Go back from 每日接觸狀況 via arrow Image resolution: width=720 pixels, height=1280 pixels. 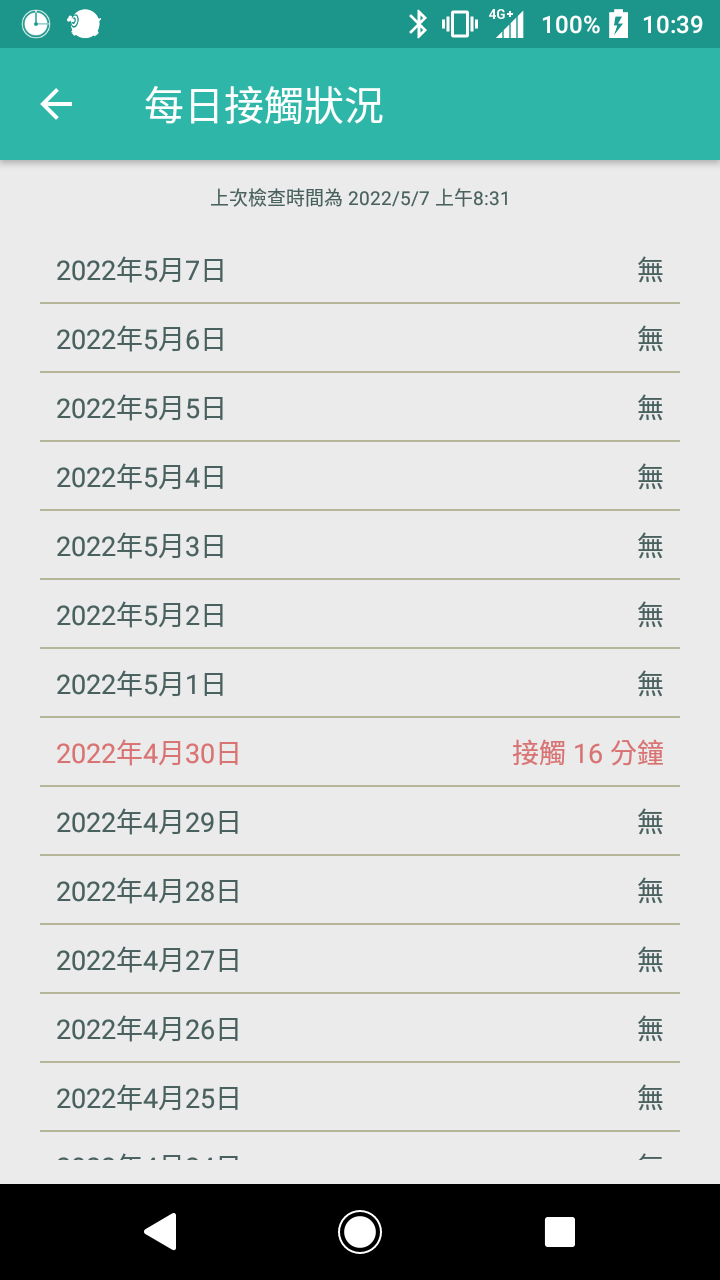56,104
